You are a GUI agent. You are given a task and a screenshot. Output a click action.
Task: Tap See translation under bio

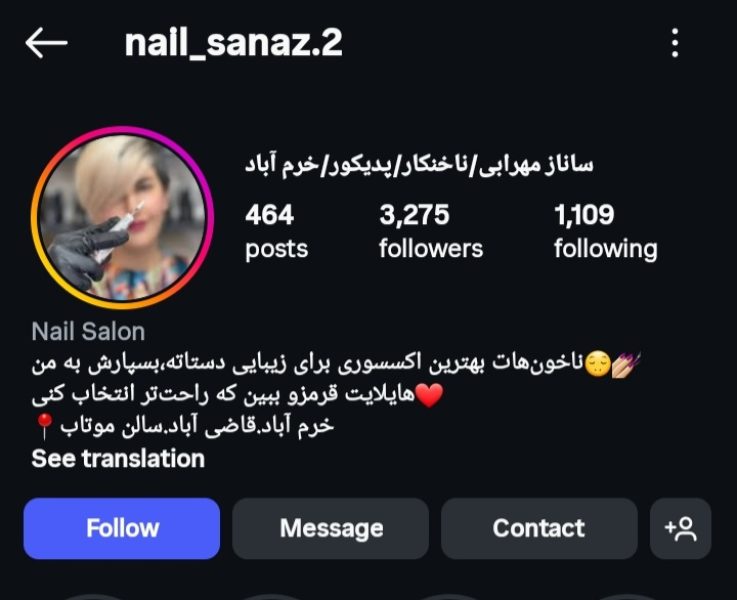point(118,459)
